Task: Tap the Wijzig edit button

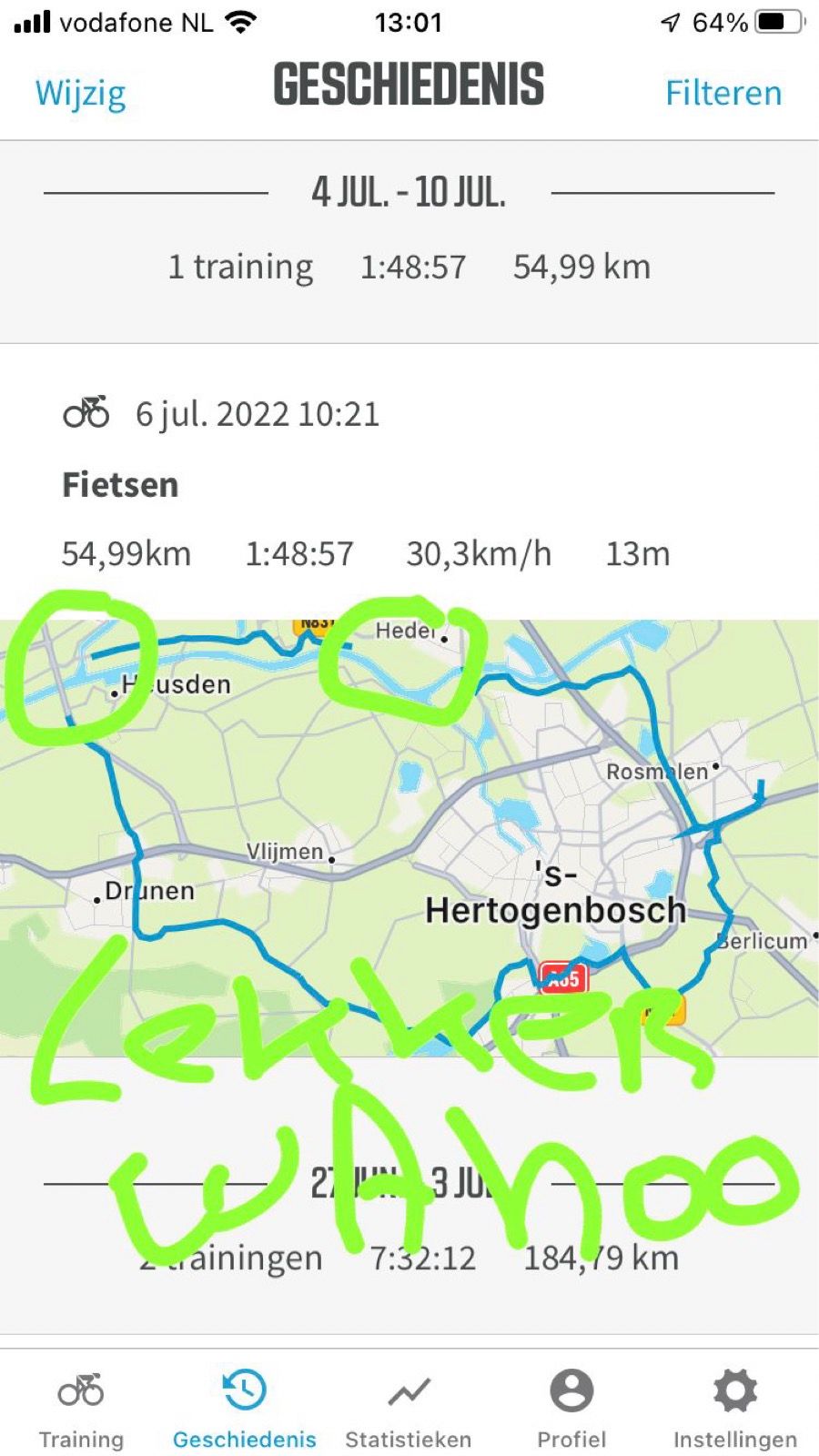Action: (x=80, y=93)
